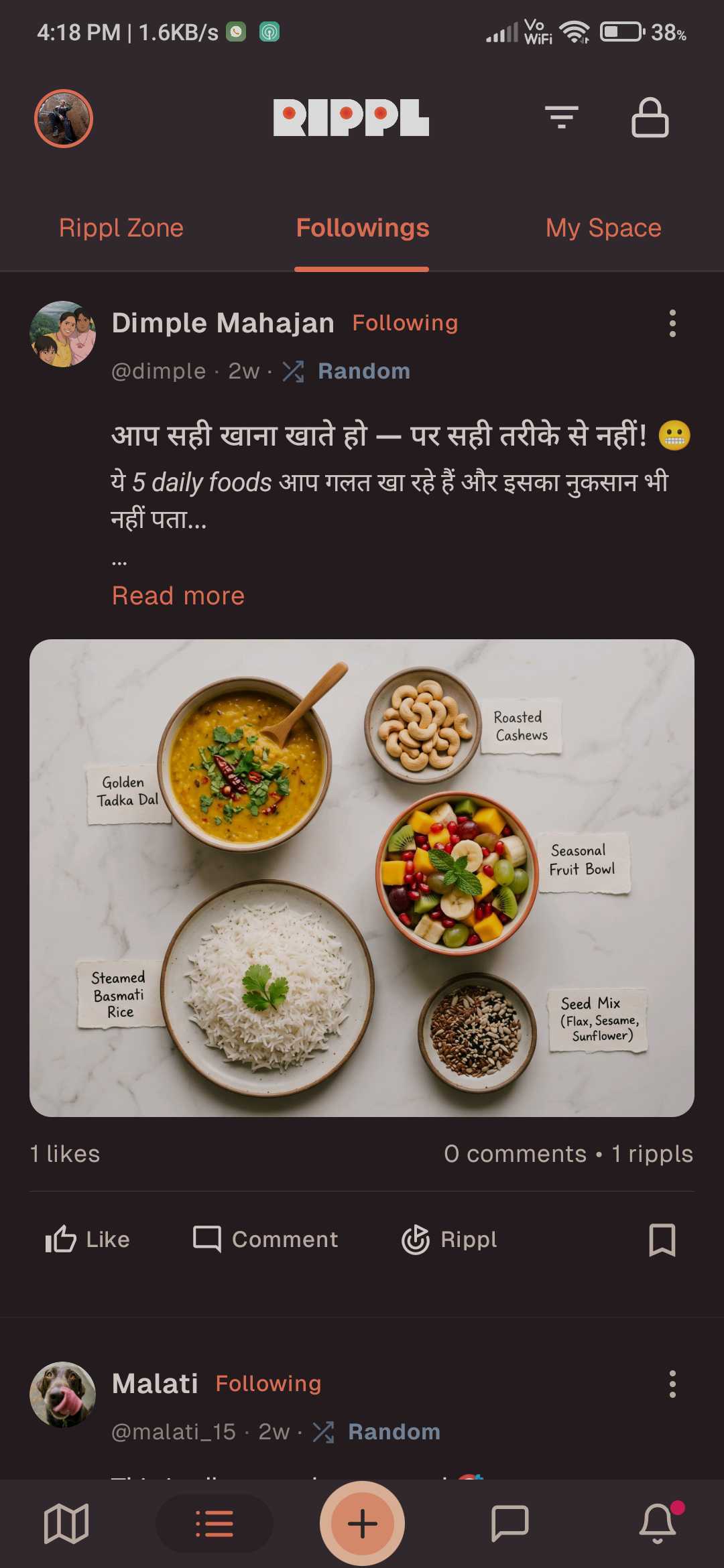Open Dimple Mahajan's profile avatar

pyautogui.click(x=63, y=334)
